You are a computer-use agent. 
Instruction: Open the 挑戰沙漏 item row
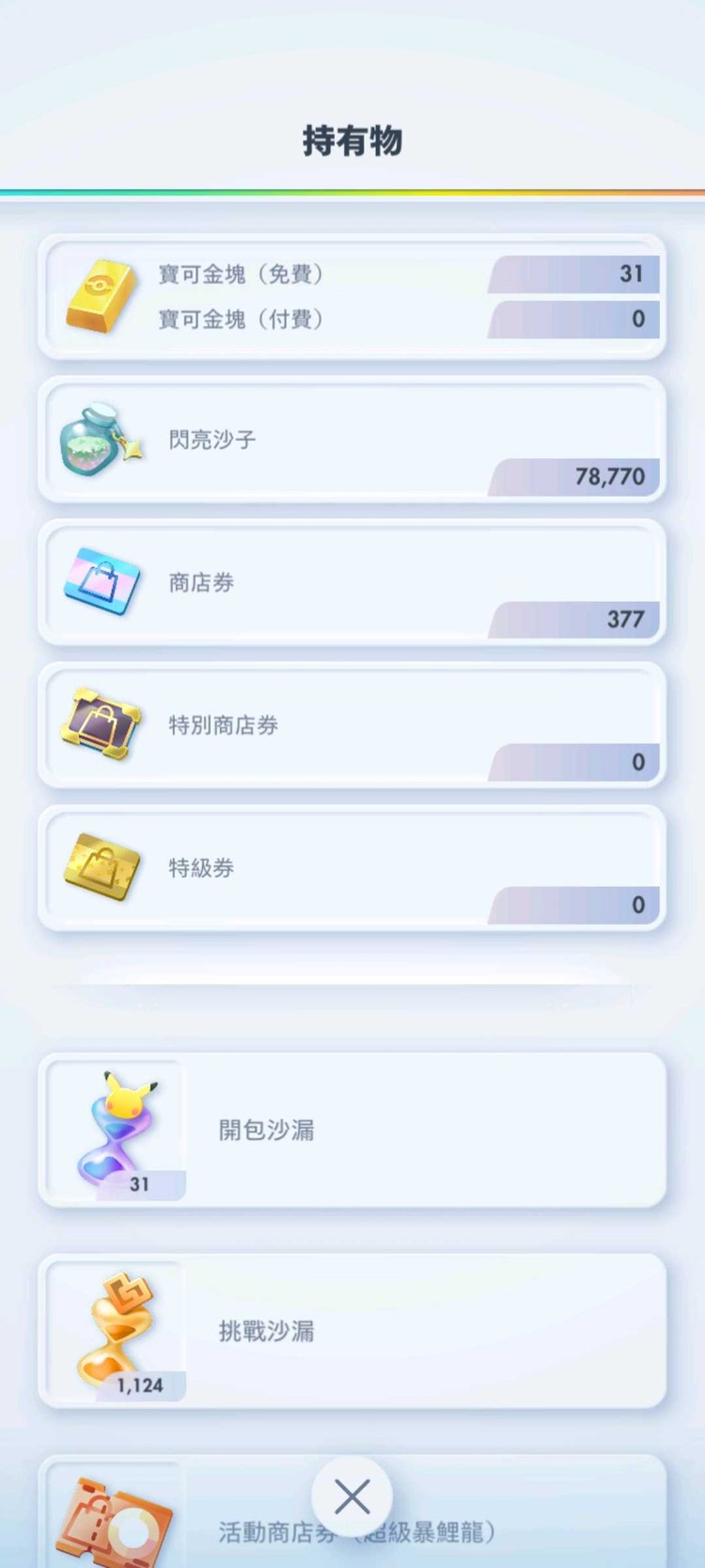[x=376, y=1332]
